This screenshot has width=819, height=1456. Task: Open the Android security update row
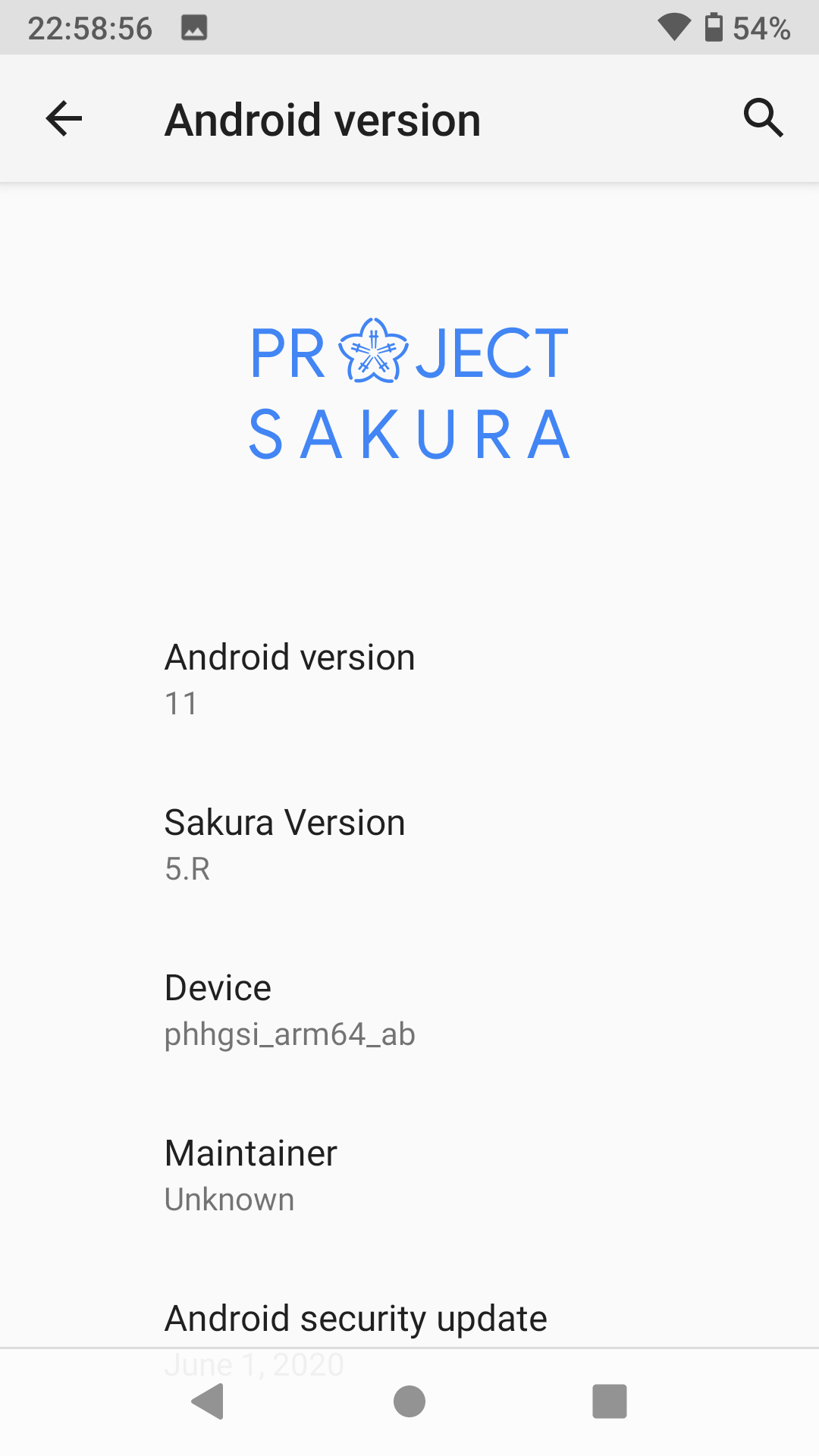click(x=409, y=1319)
